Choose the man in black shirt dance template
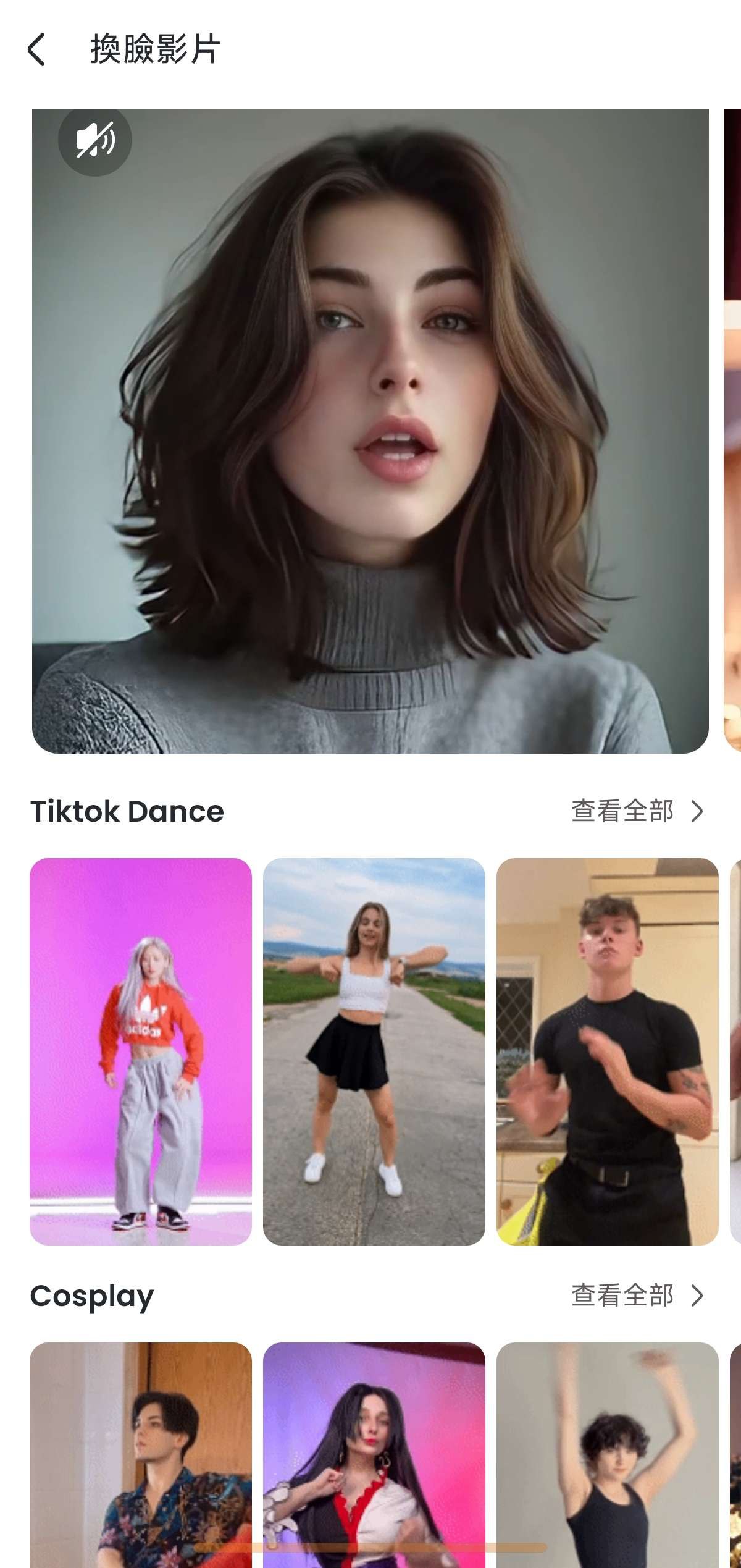The height and width of the screenshot is (1568, 741). (608, 1050)
